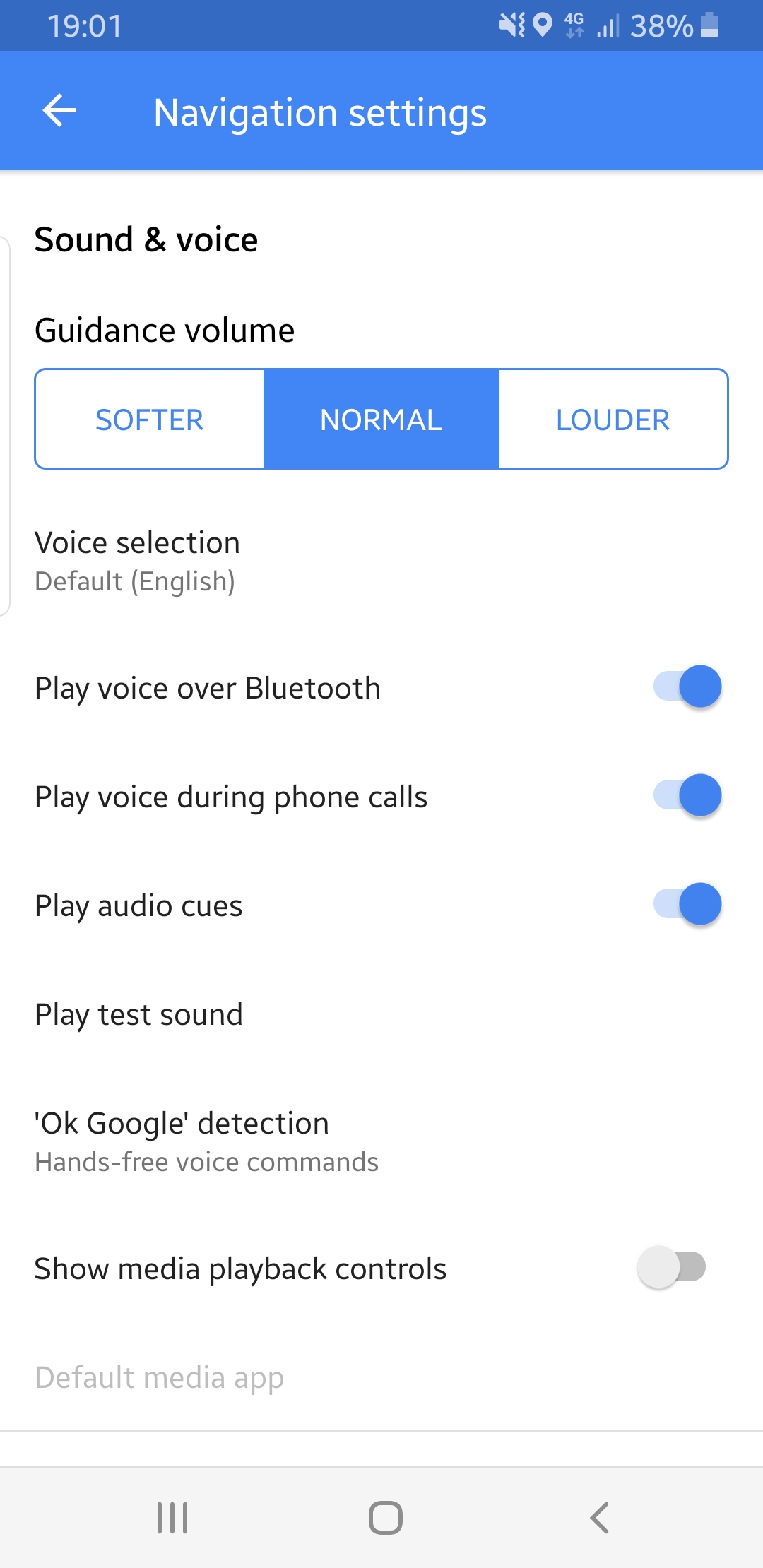Viewport: 763px width, 1568px height.
Task: Enable Show media playback controls
Action: [x=671, y=1267]
